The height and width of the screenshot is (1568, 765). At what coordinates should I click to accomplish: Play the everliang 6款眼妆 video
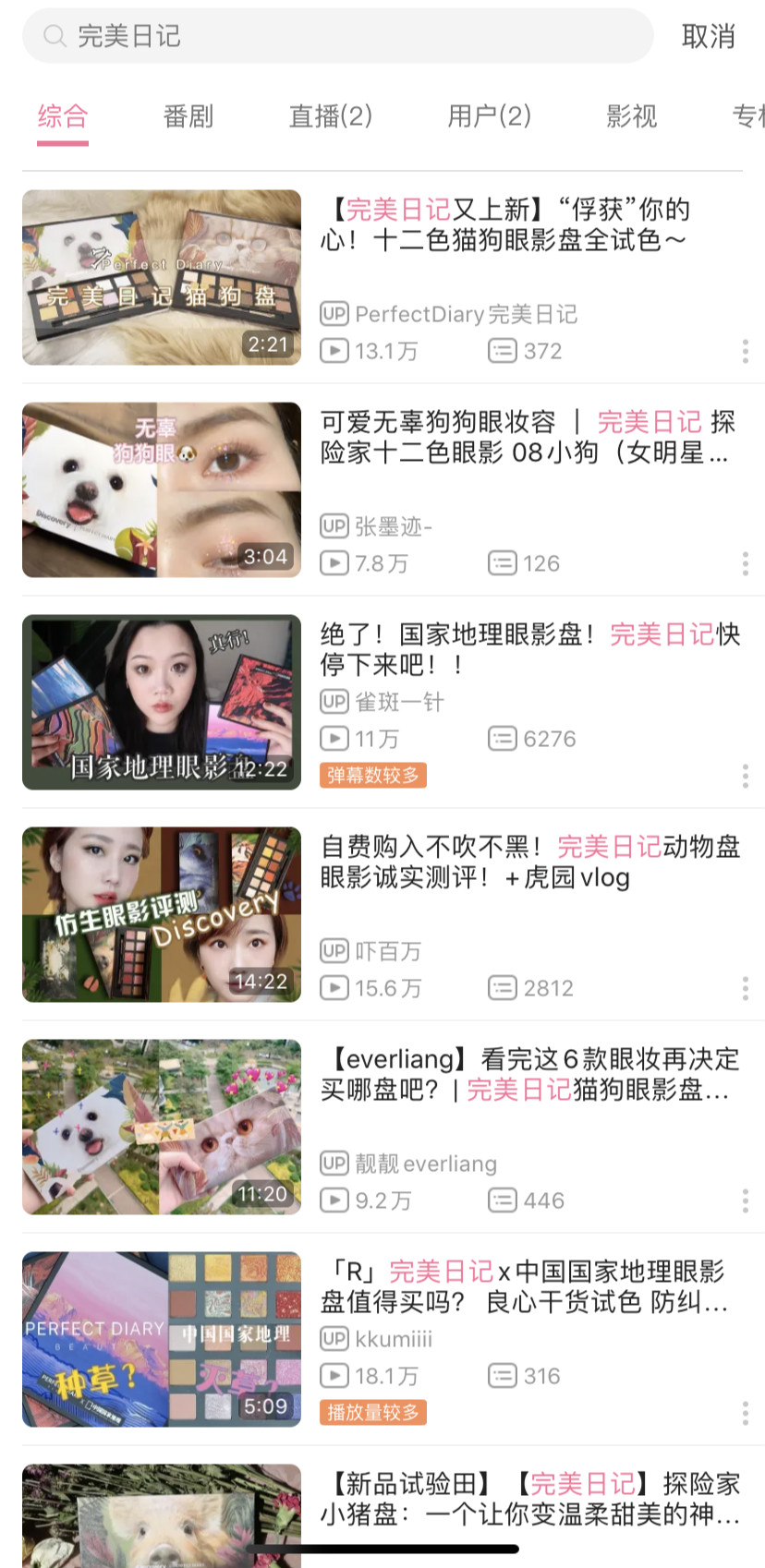529,1074
